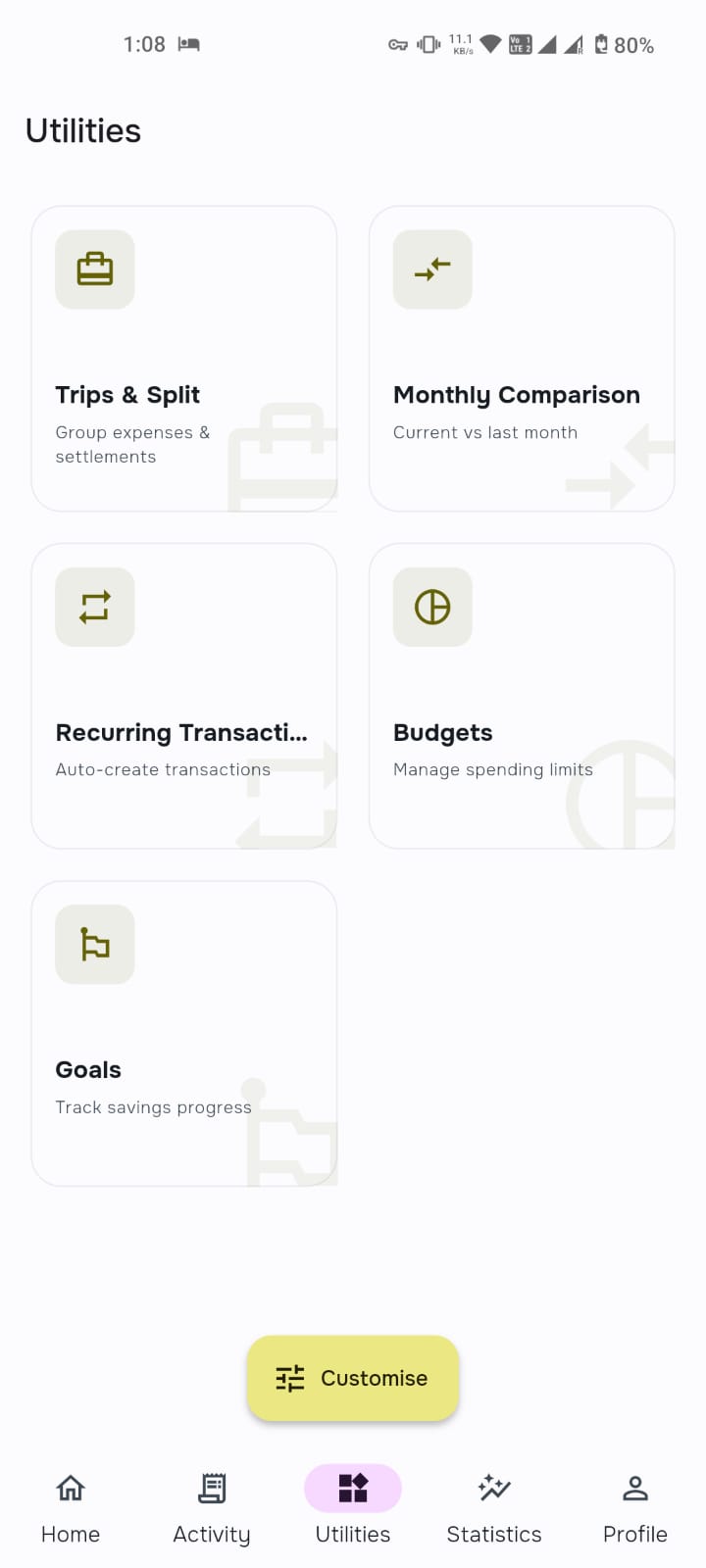Viewport: 706px width, 1568px height.
Task: Select the Utilities tab
Action: tap(353, 1507)
